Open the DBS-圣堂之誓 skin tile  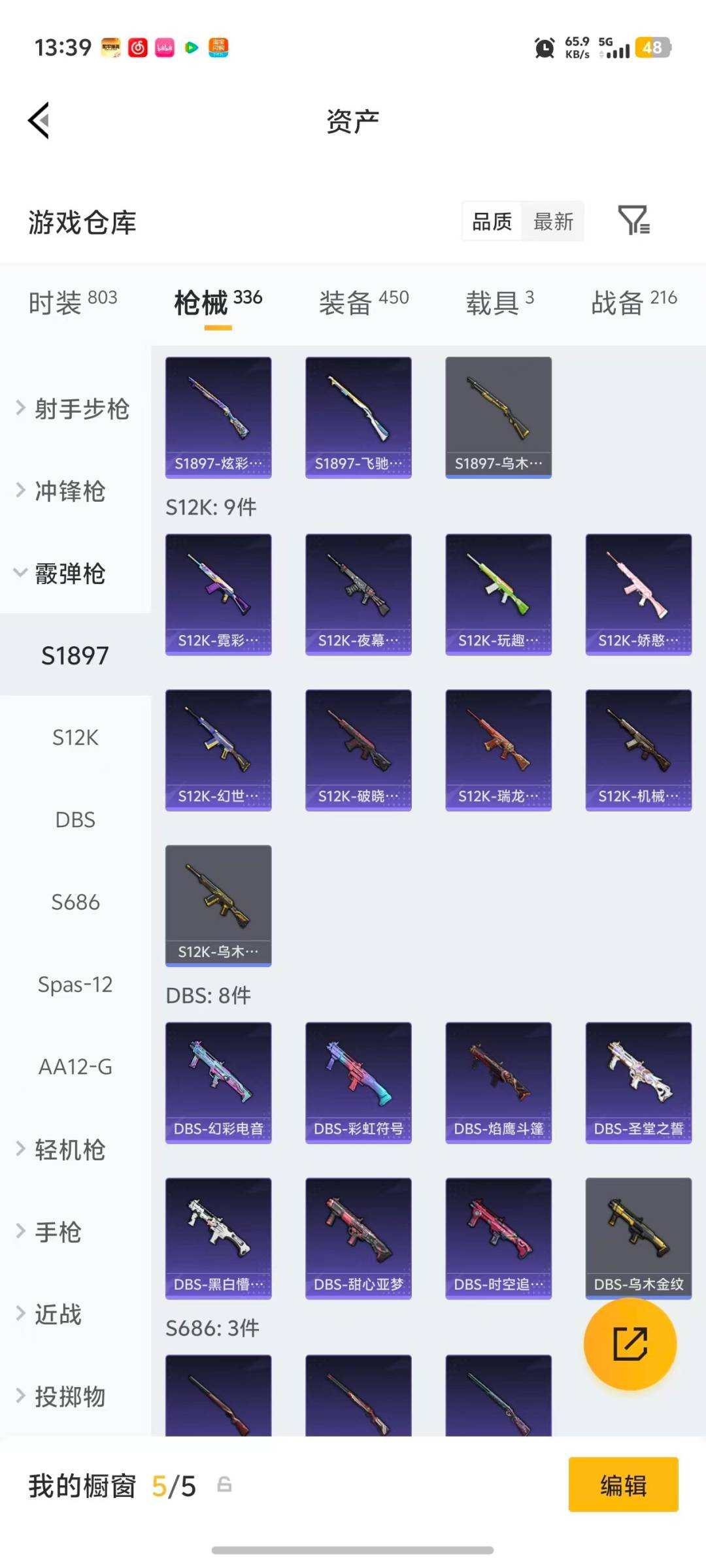[x=638, y=1083]
